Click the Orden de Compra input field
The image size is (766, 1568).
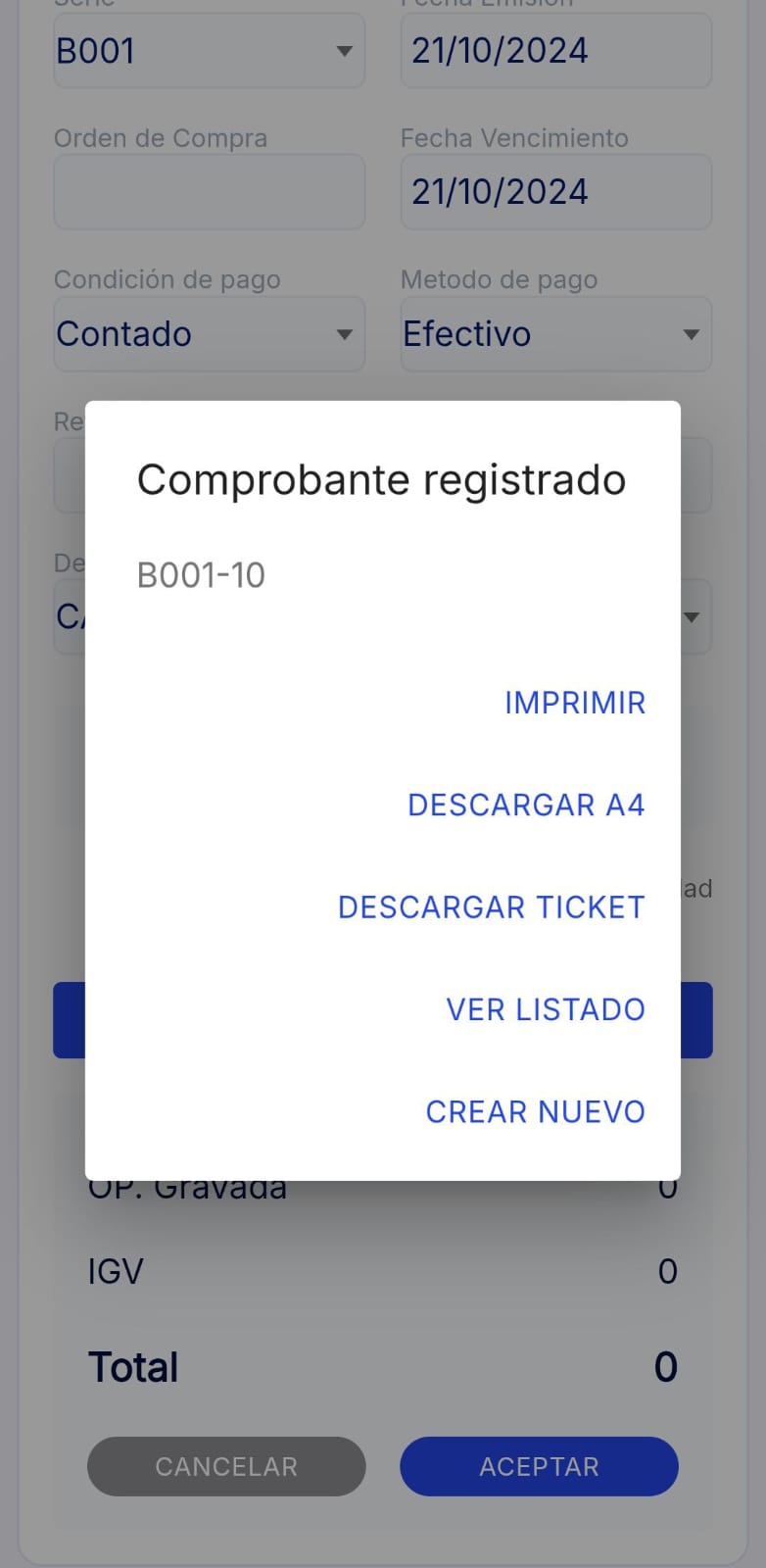tap(209, 192)
